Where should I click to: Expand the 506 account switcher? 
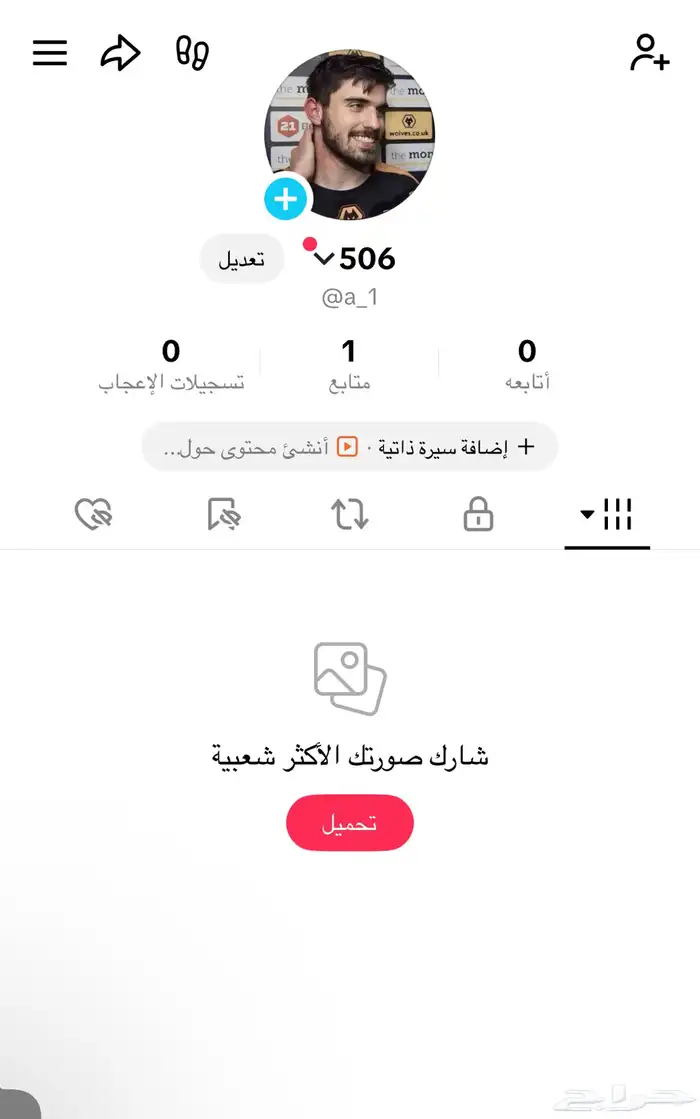355,259
